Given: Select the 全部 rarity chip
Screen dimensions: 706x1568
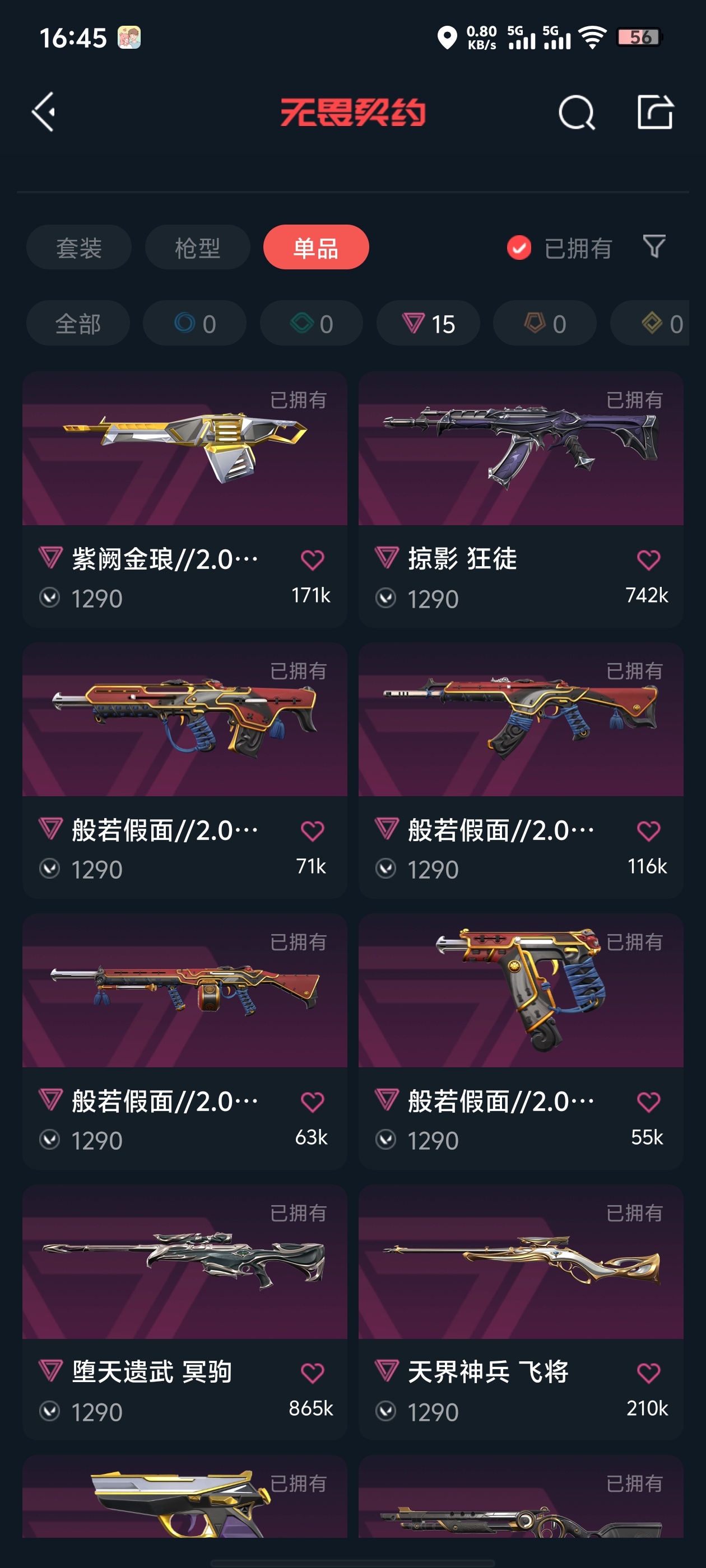Looking at the screenshot, I should coord(78,323).
